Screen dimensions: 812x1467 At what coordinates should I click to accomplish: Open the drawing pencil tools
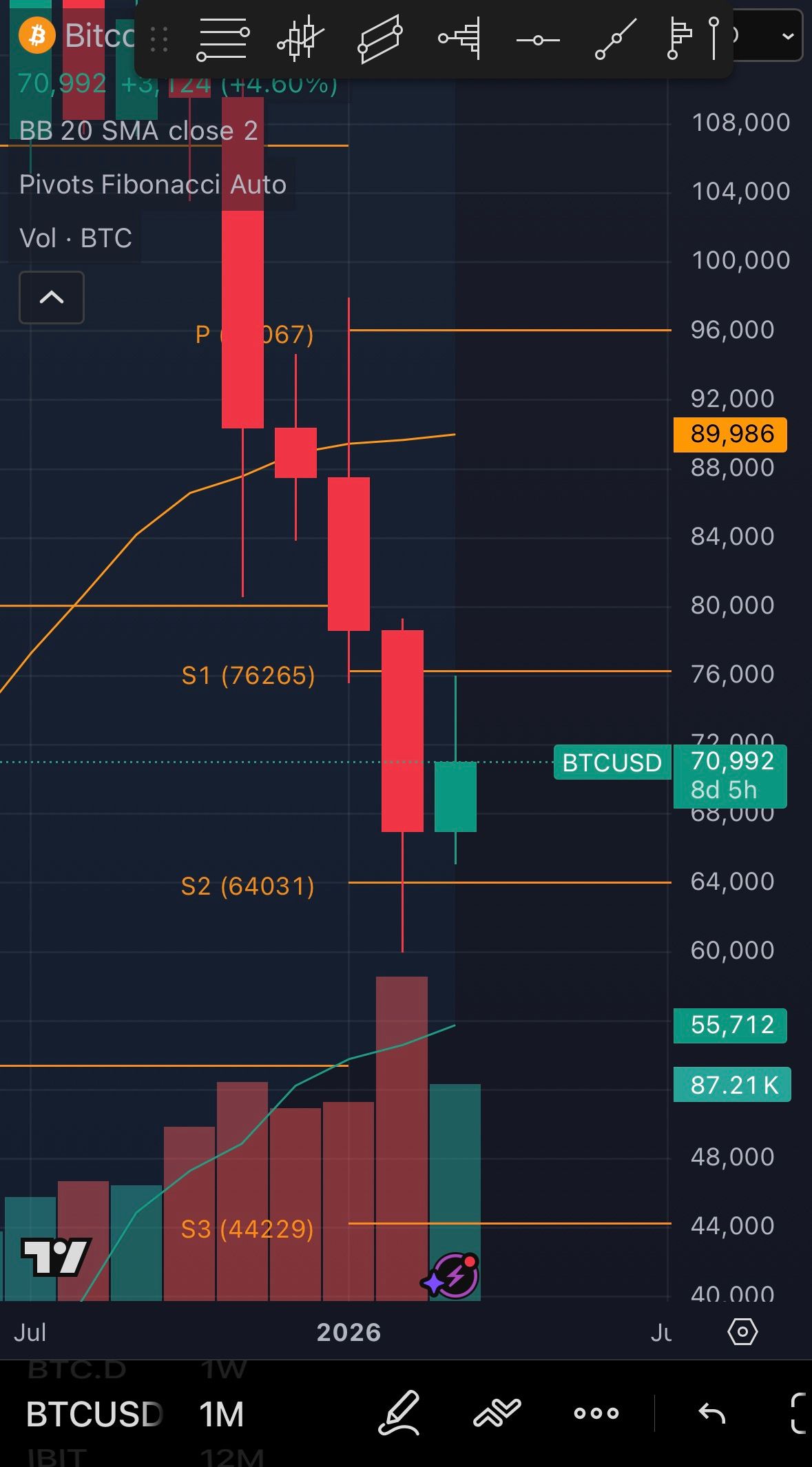399,1413
